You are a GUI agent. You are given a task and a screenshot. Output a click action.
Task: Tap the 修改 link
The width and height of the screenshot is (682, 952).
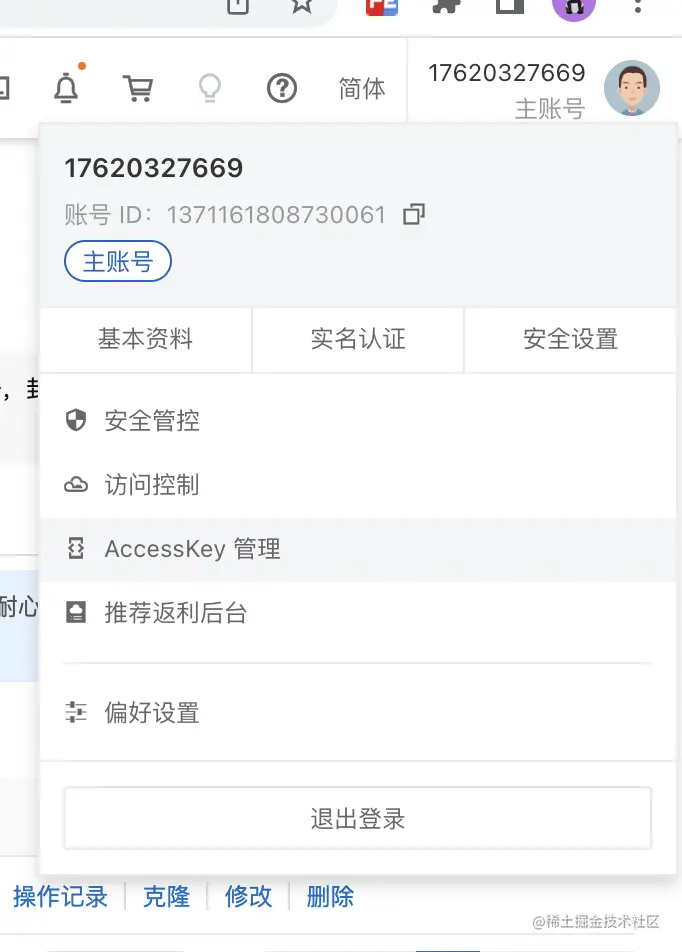(x=248, y=896)
